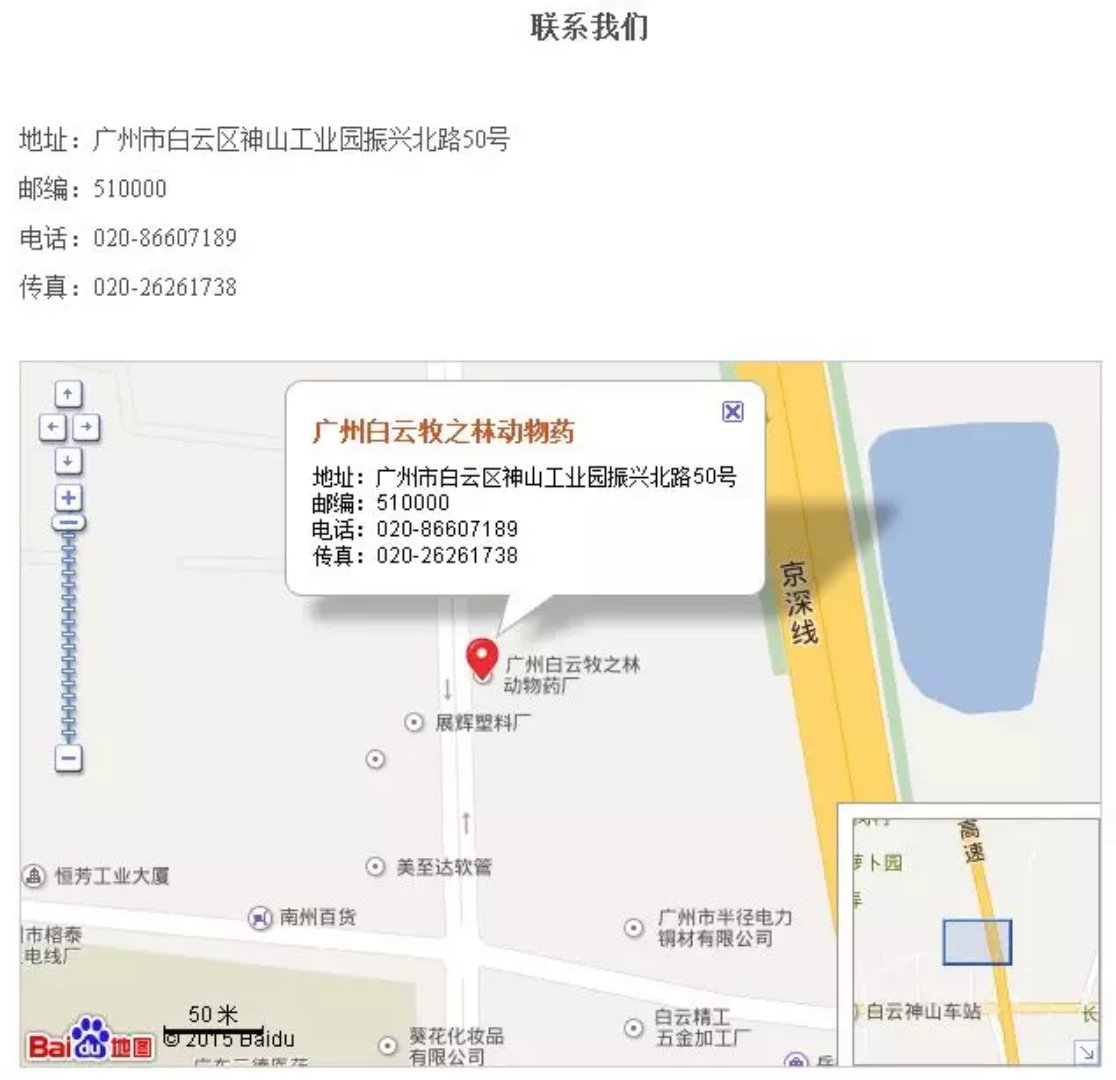Pan the map up
This screenshot has height=1080, width=1116.
pos(68,394)
